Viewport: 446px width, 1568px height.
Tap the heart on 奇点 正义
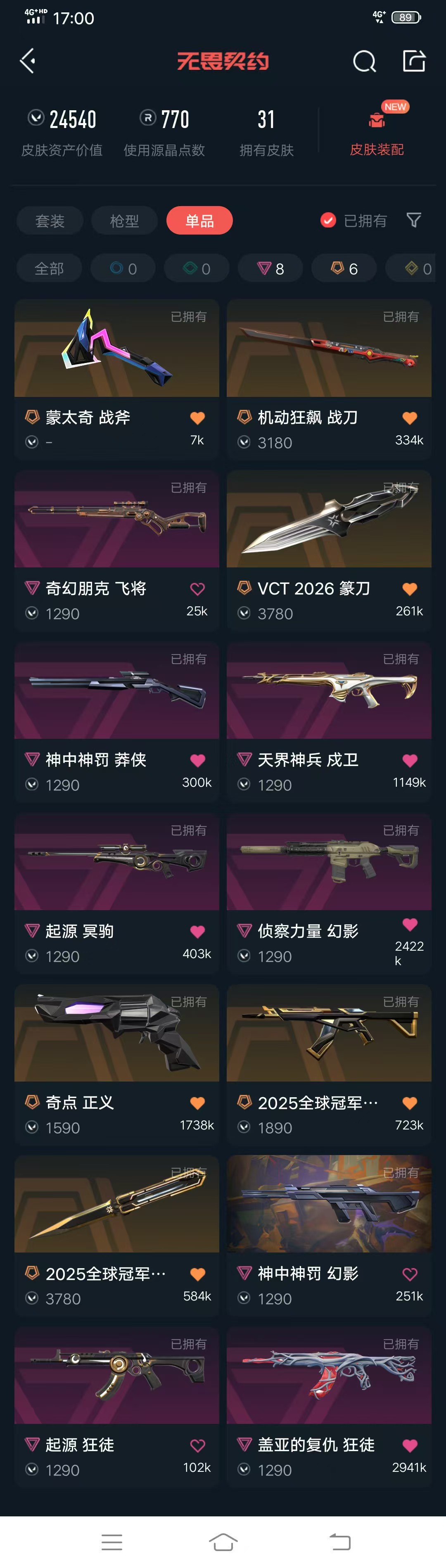point(197,1103)
